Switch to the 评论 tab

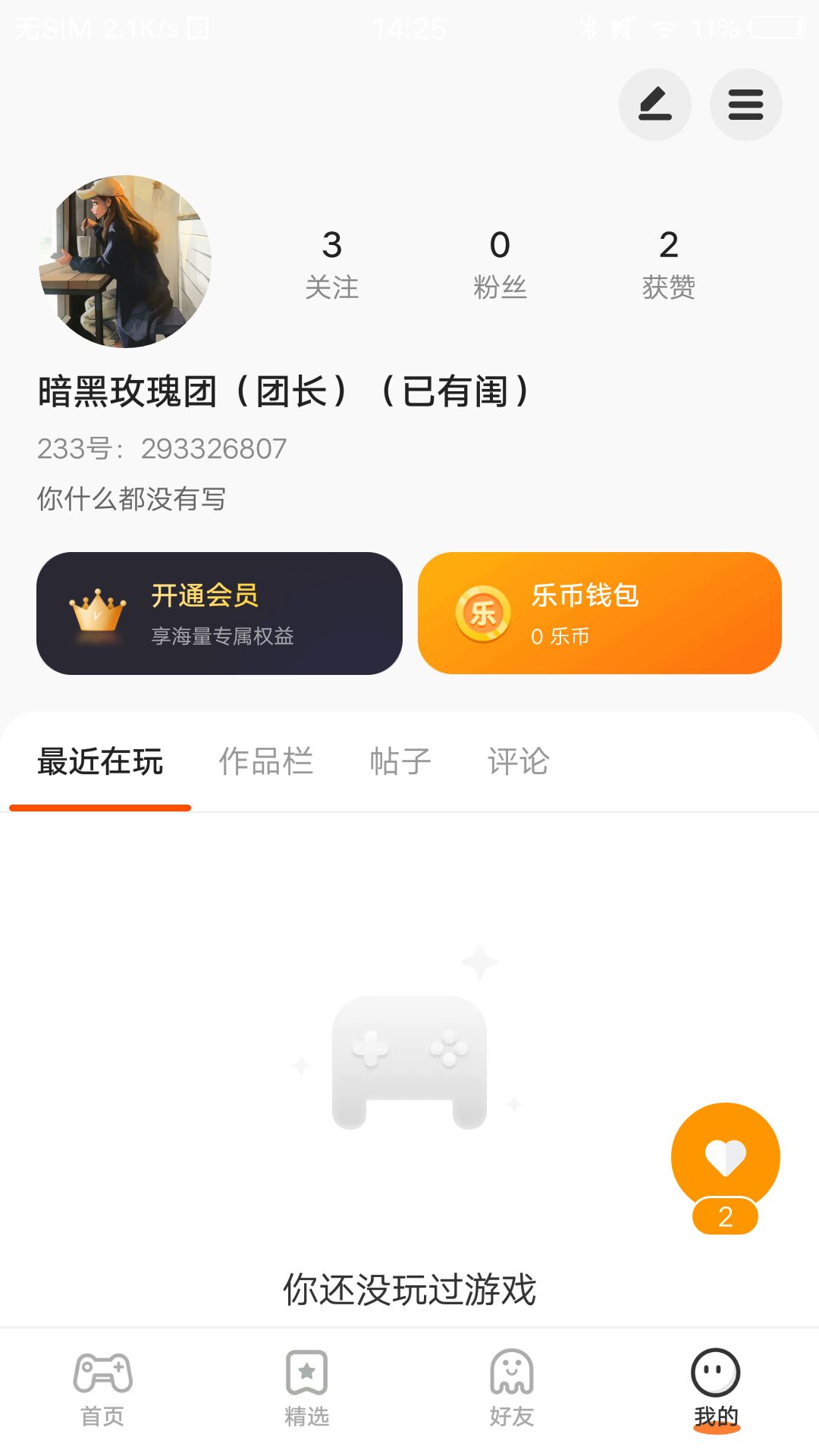tap(518, 761)
